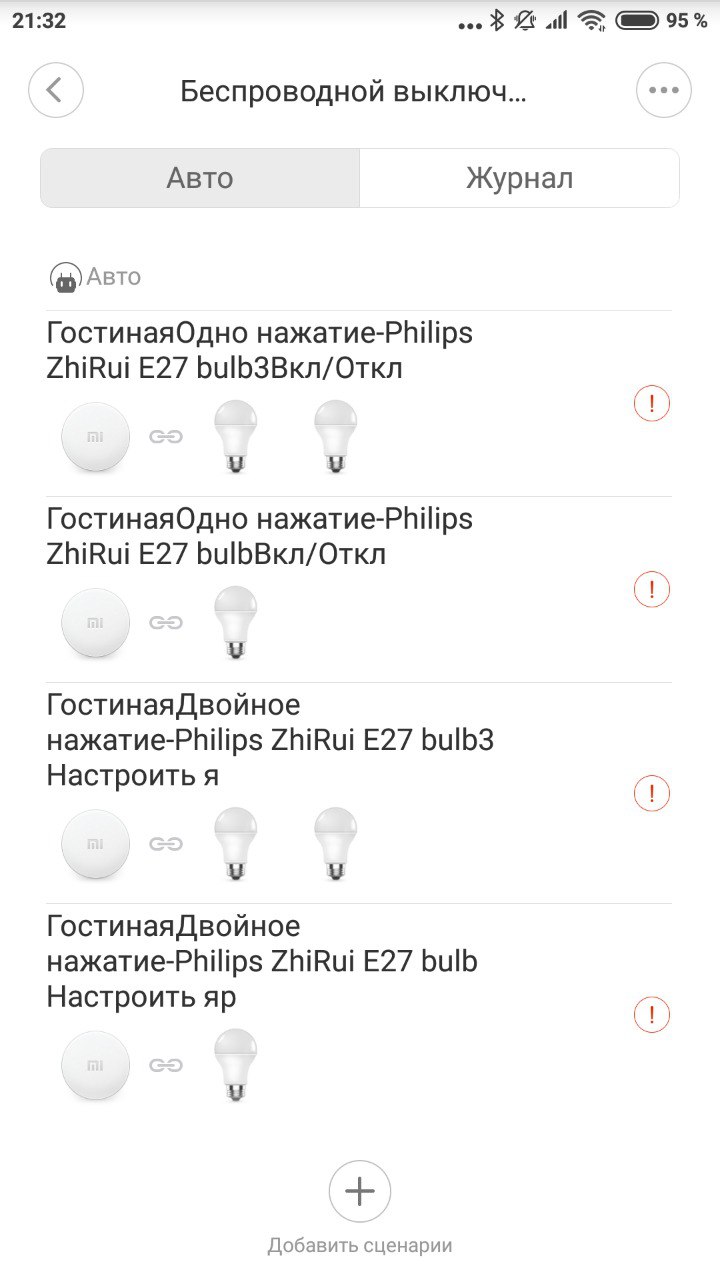720x1280 pixels.
Task: Open the three-dot overflow menu
Action: click(x=664, y=90)
